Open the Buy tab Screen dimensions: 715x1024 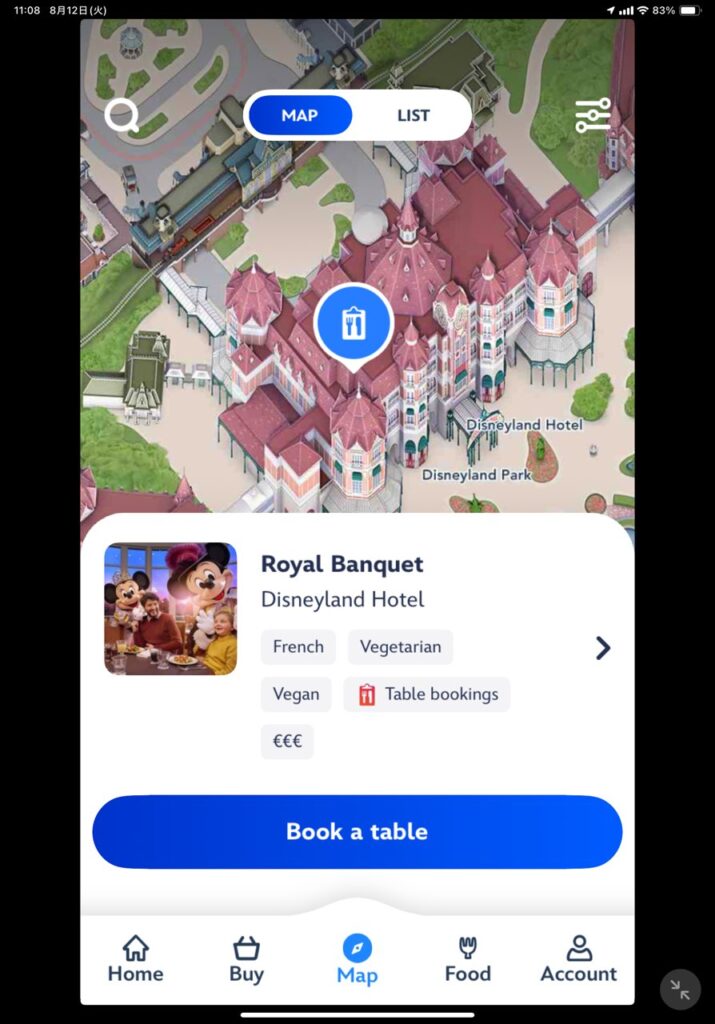click(246, 960)
